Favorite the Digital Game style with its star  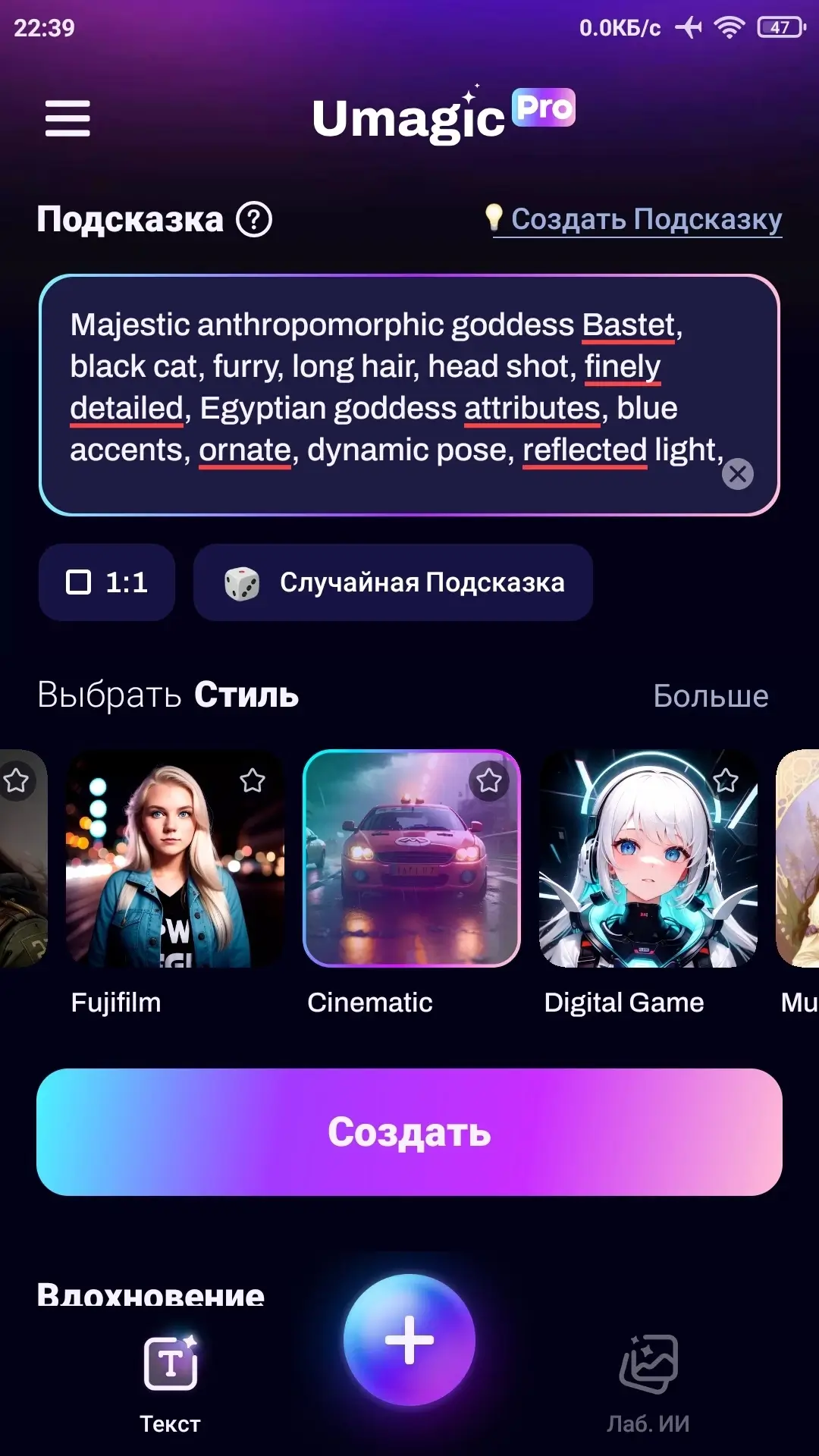click(x=726, y=780)
